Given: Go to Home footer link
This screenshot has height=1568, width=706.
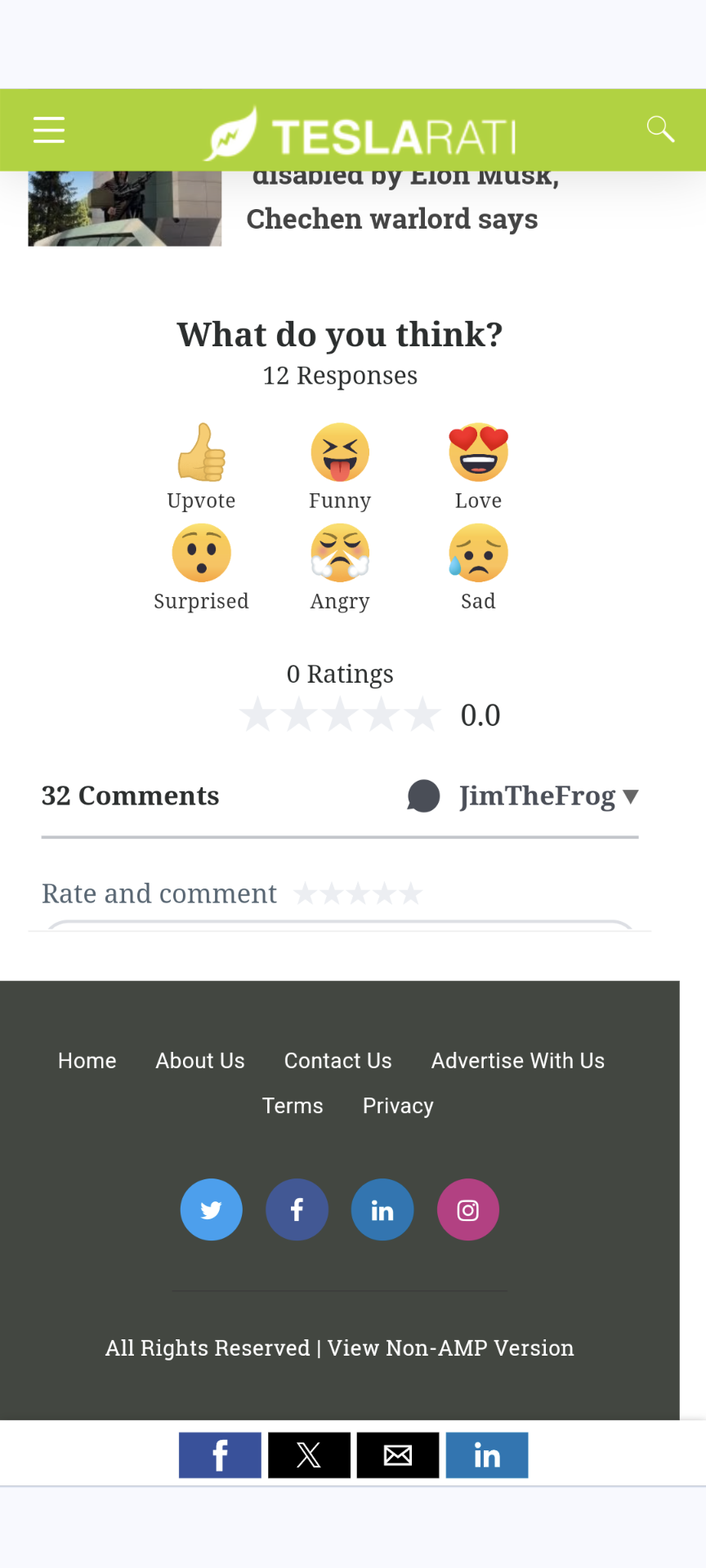Looking at the screenshot, I should click(87, 1061).
